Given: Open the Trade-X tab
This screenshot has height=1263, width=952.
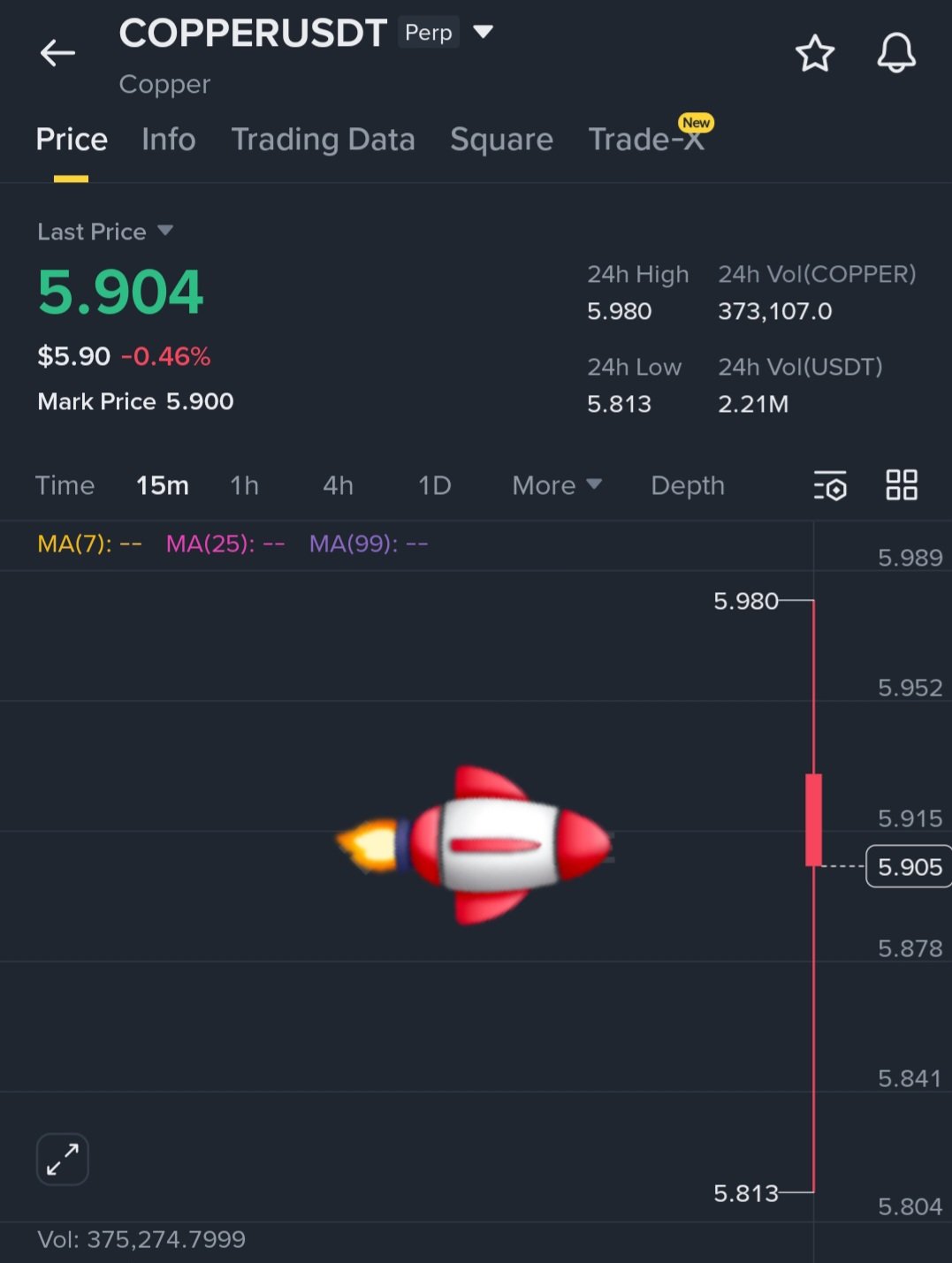Looking at the screenshot, I should 646,140.
